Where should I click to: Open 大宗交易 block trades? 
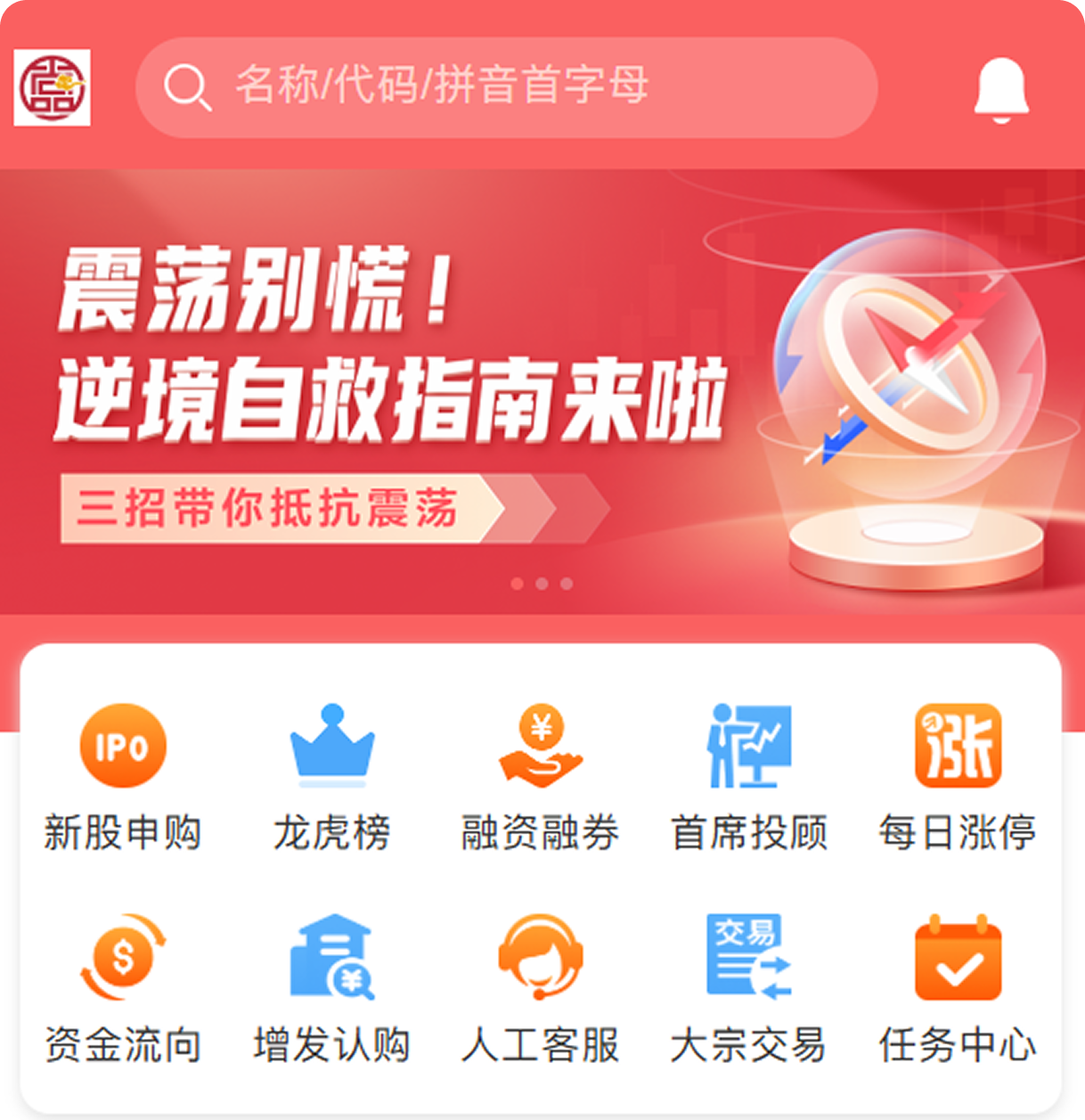click(749, 989)
